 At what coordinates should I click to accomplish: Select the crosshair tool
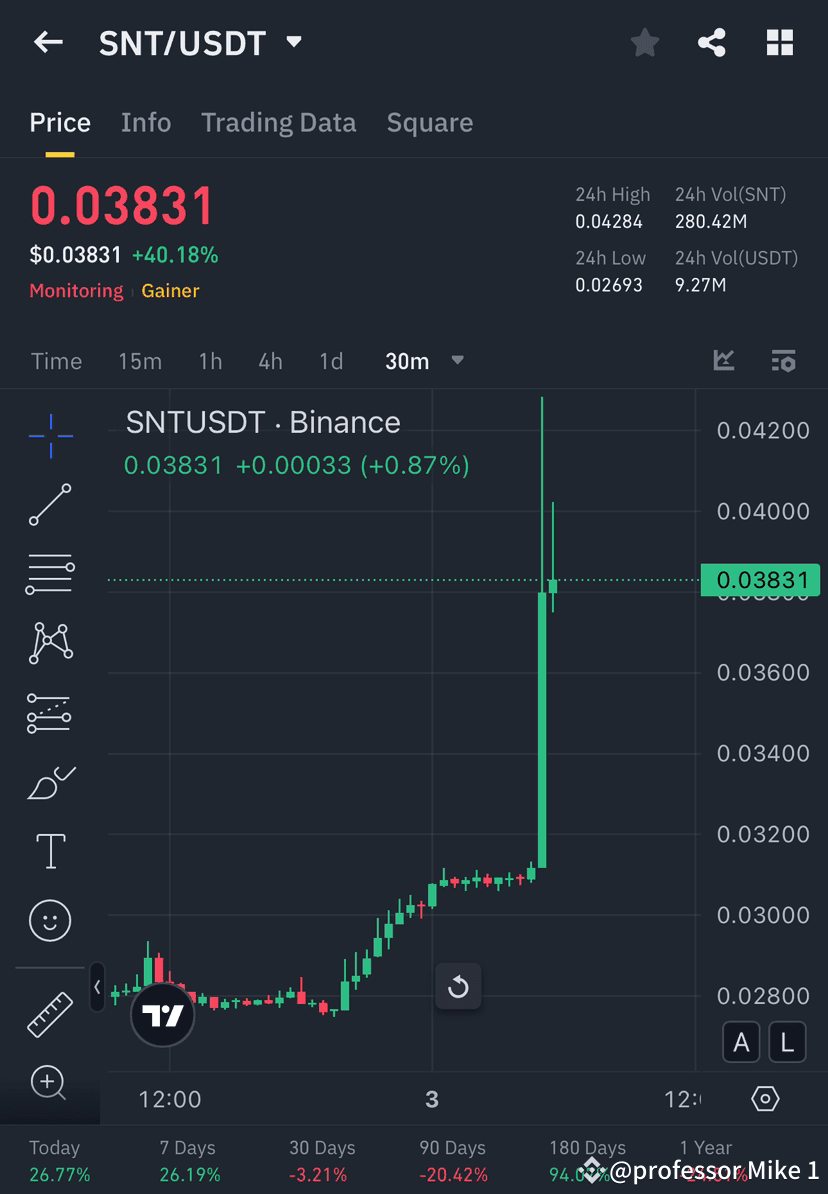click(50, 435)
